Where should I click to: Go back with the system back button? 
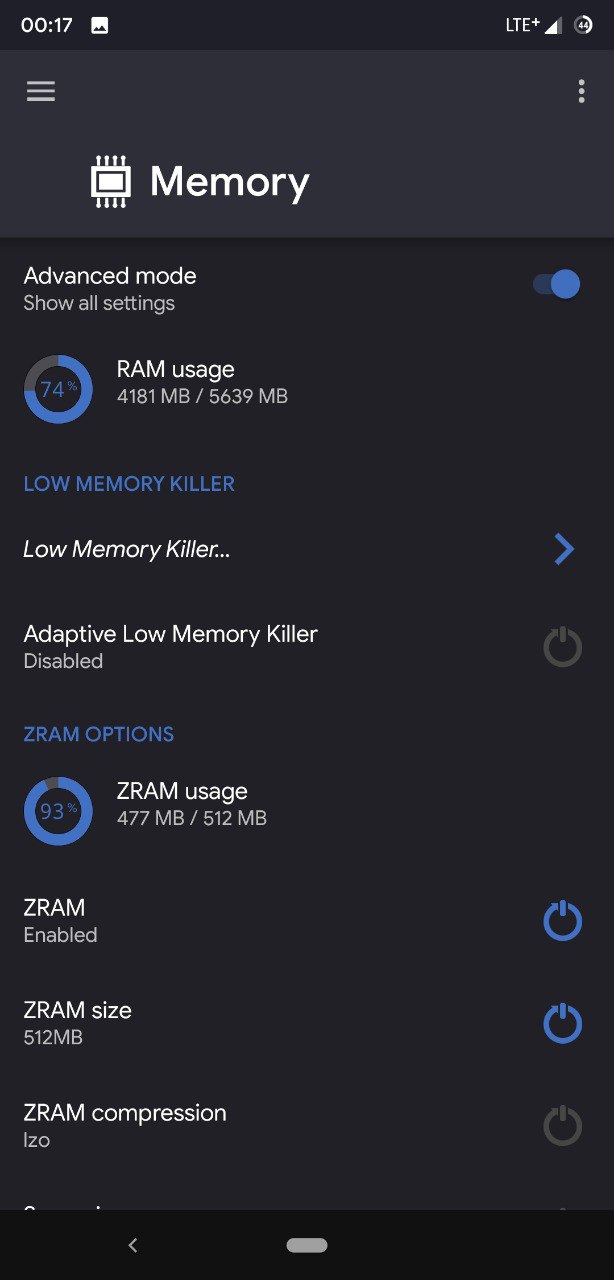(x=133, y=1245)
